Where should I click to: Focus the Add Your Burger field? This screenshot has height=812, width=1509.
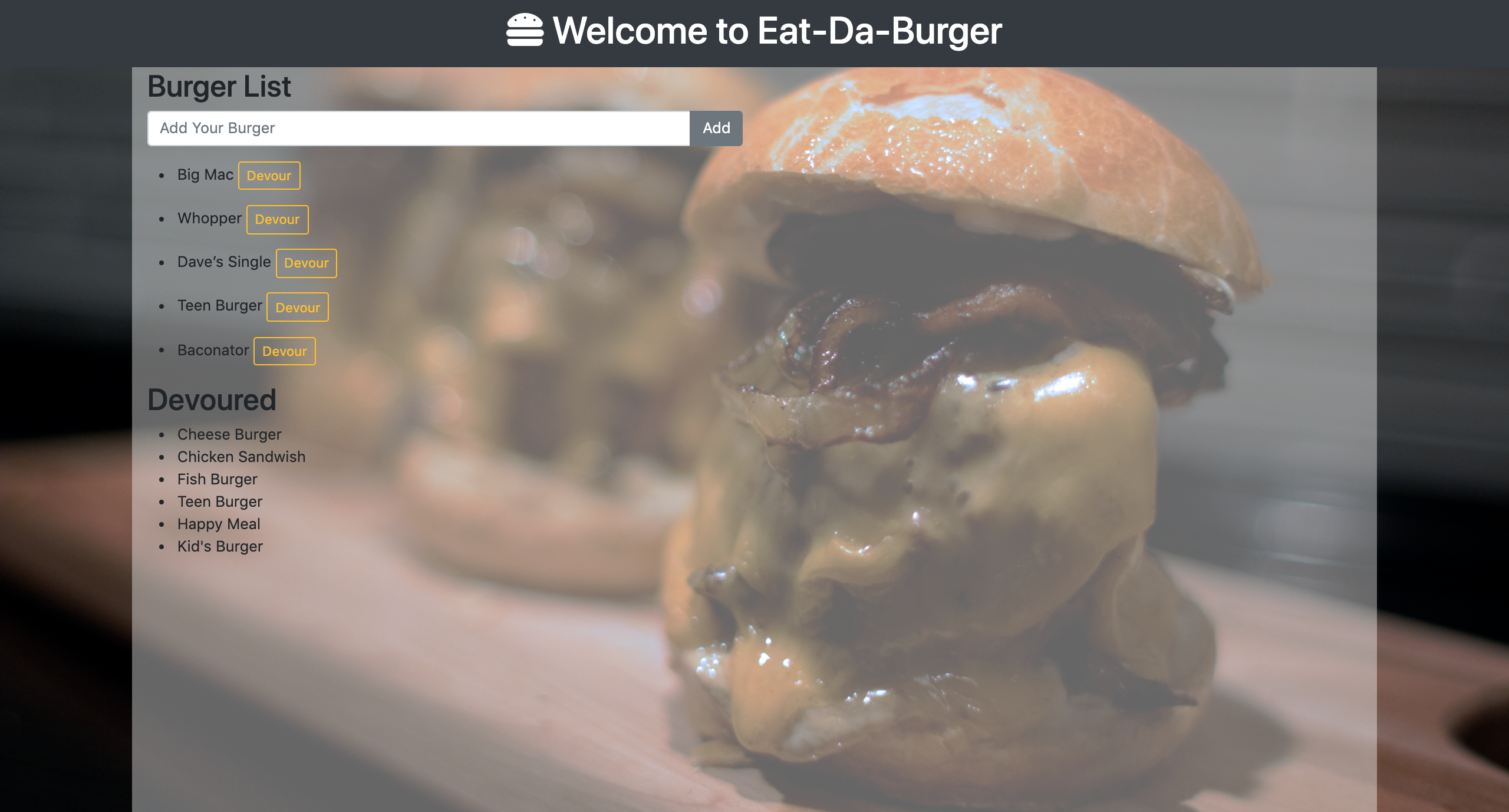pos(419,128)
